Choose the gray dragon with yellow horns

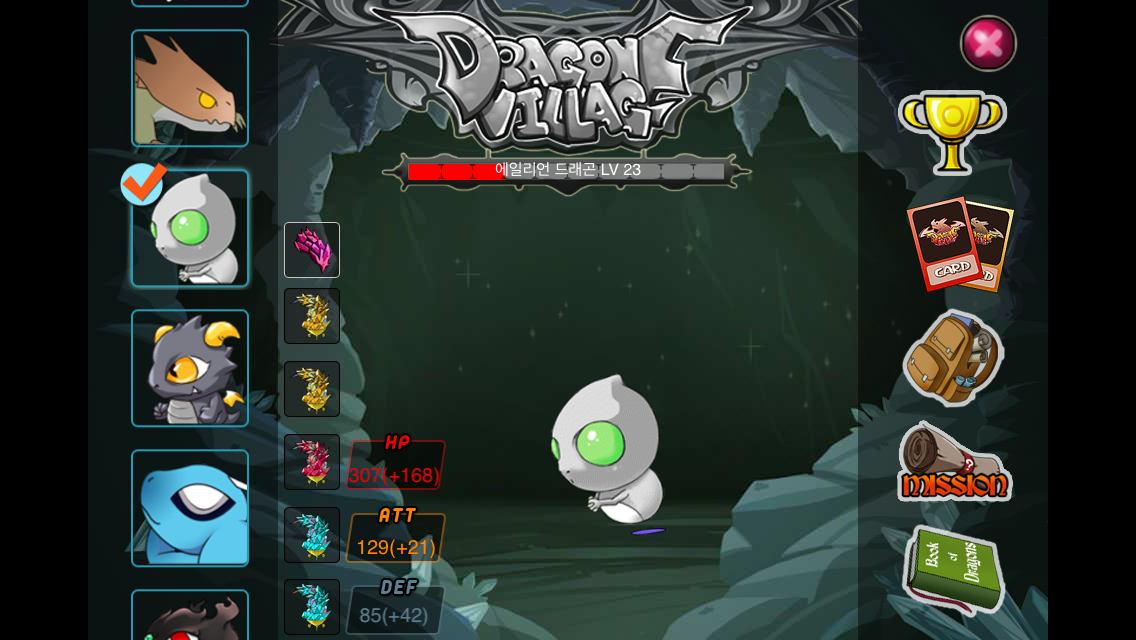point(190,368)
